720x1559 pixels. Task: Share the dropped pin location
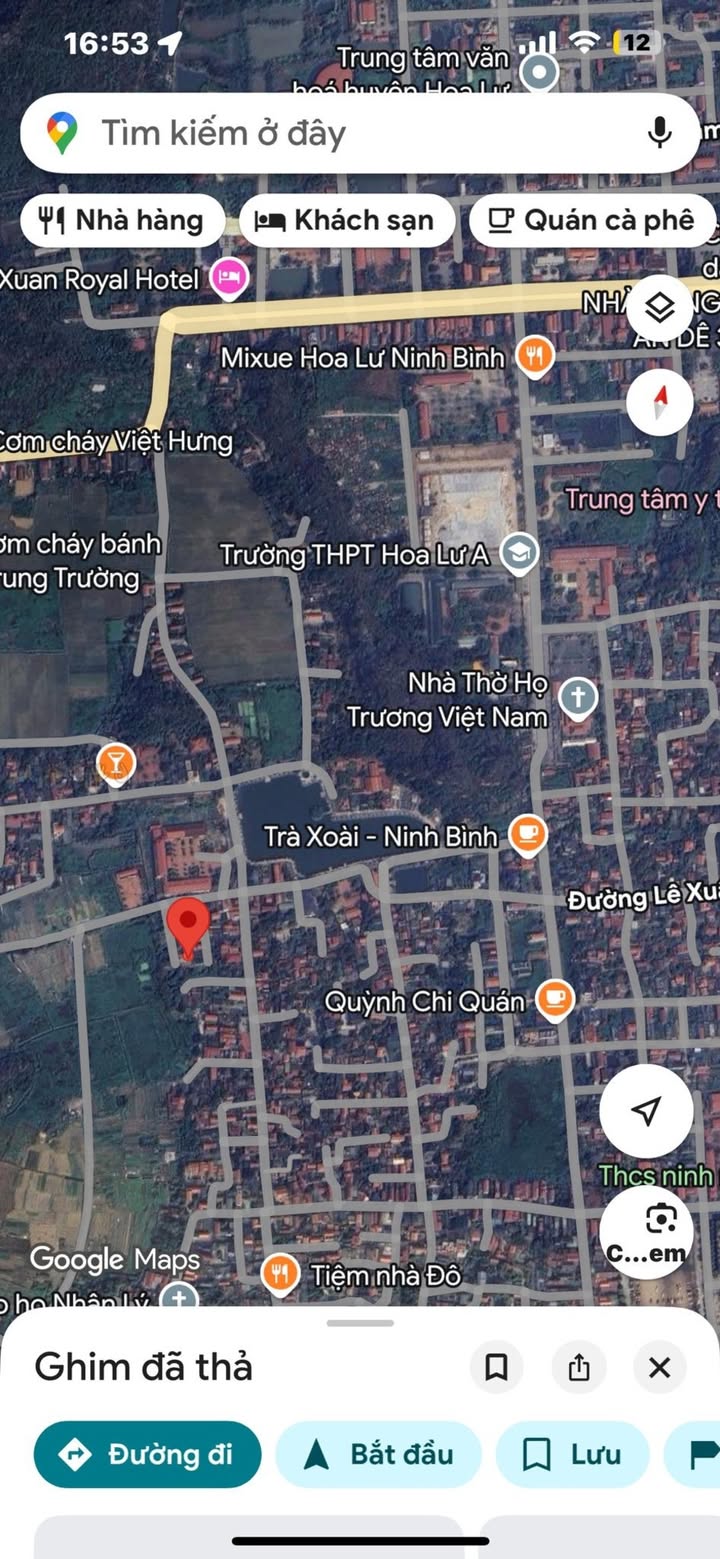[578, 1367]
